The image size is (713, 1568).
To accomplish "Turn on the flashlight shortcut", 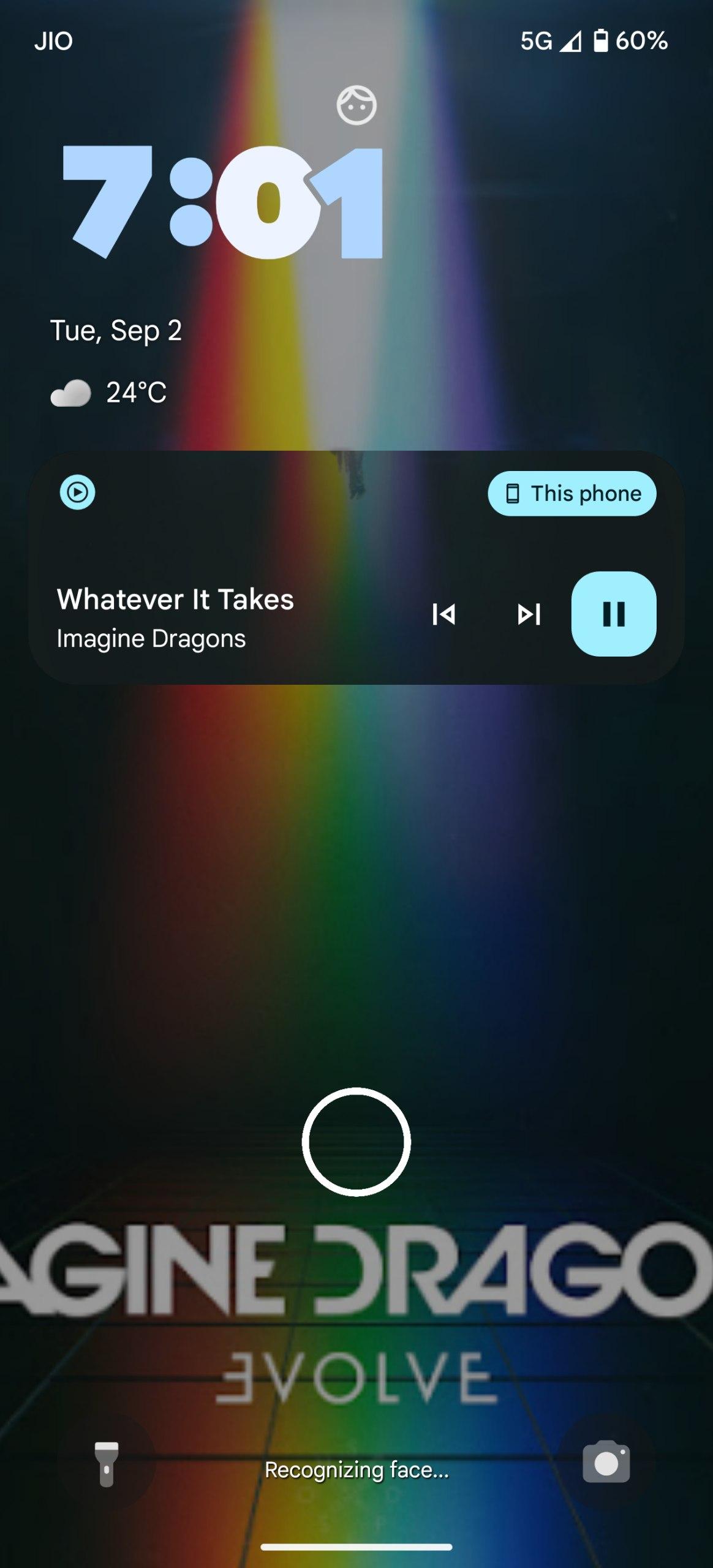I will pyautogui.click(x=107, y=1464).
